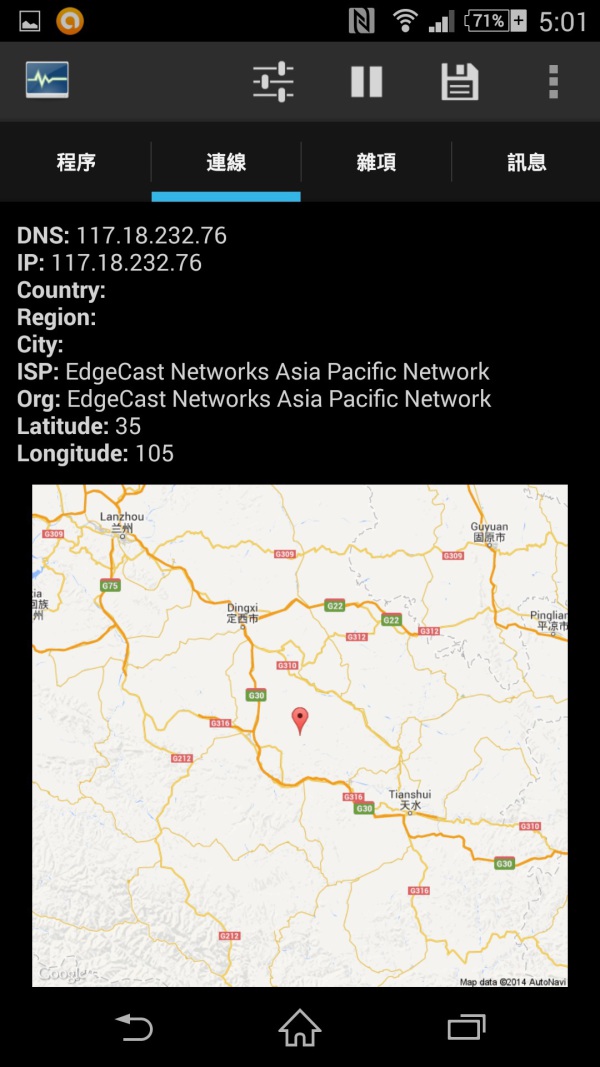Image resolution: width=600 pixels, height=1067 pixels.
Task: Save the capture with the floppy disk icon
Action: pyautogui.click(x=459, y=82)
